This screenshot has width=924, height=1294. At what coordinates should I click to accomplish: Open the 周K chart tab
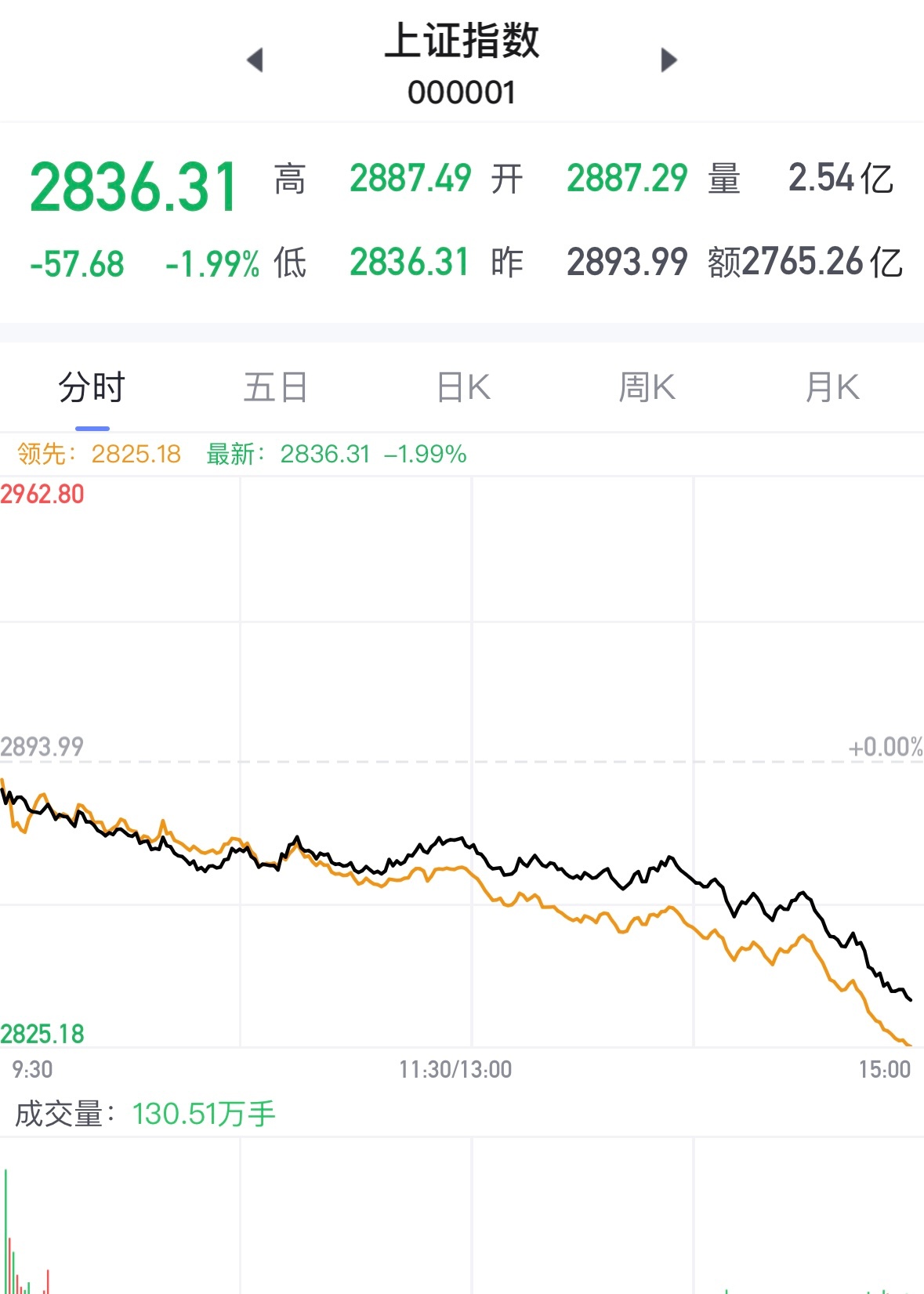[x=647, y=388]
